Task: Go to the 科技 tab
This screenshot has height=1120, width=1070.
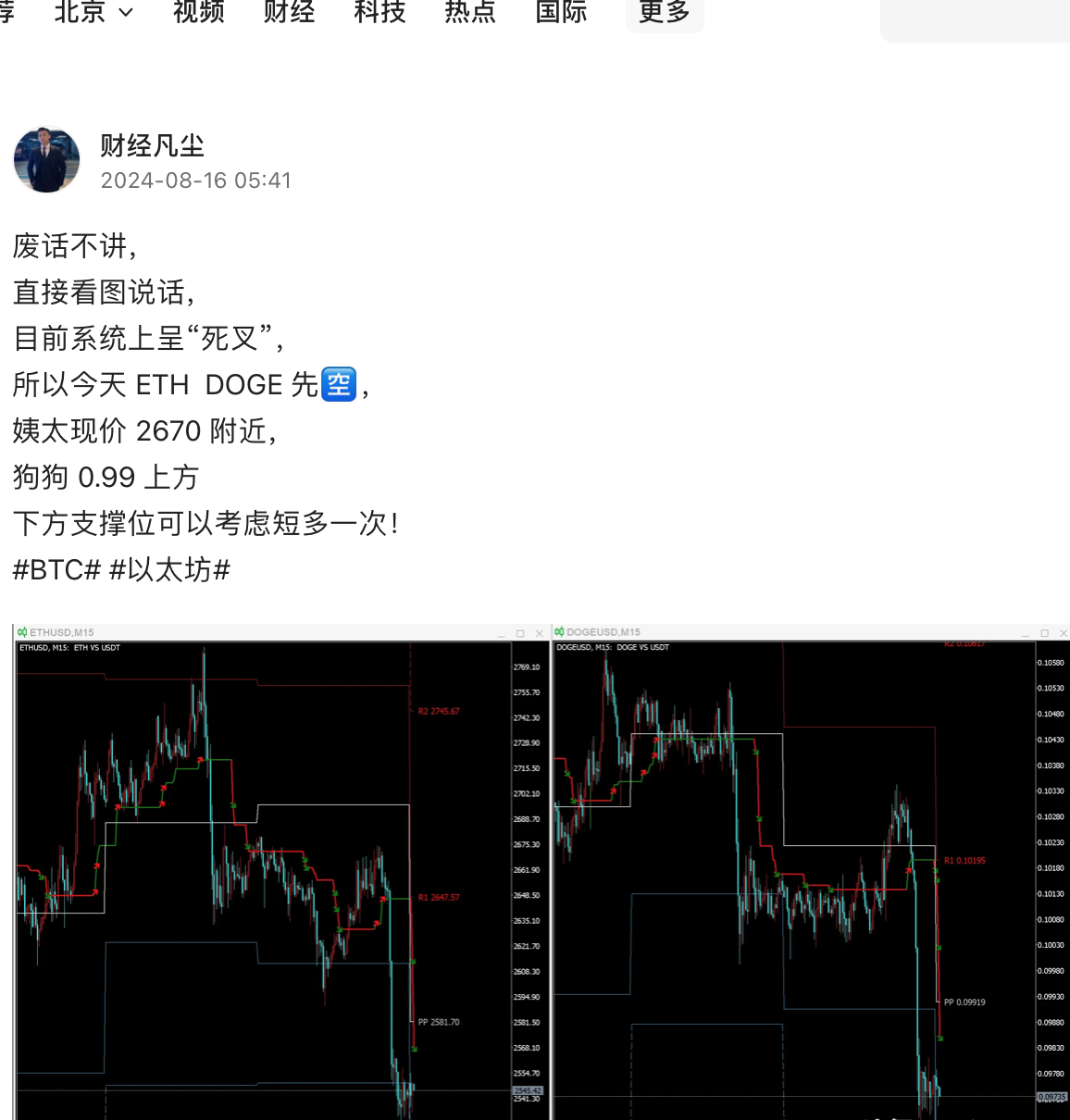Action: click(379, 12)
